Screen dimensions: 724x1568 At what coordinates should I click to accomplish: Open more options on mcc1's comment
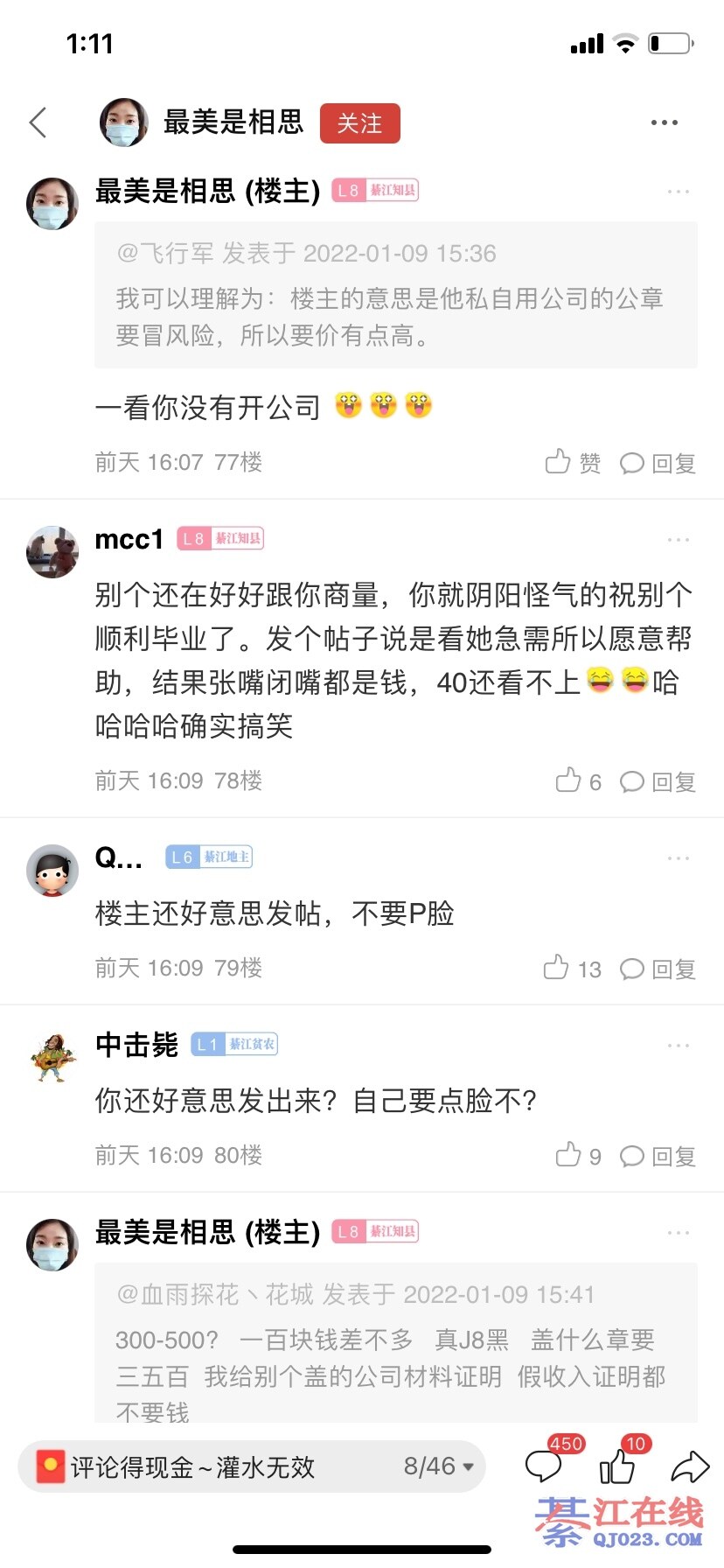679,540
